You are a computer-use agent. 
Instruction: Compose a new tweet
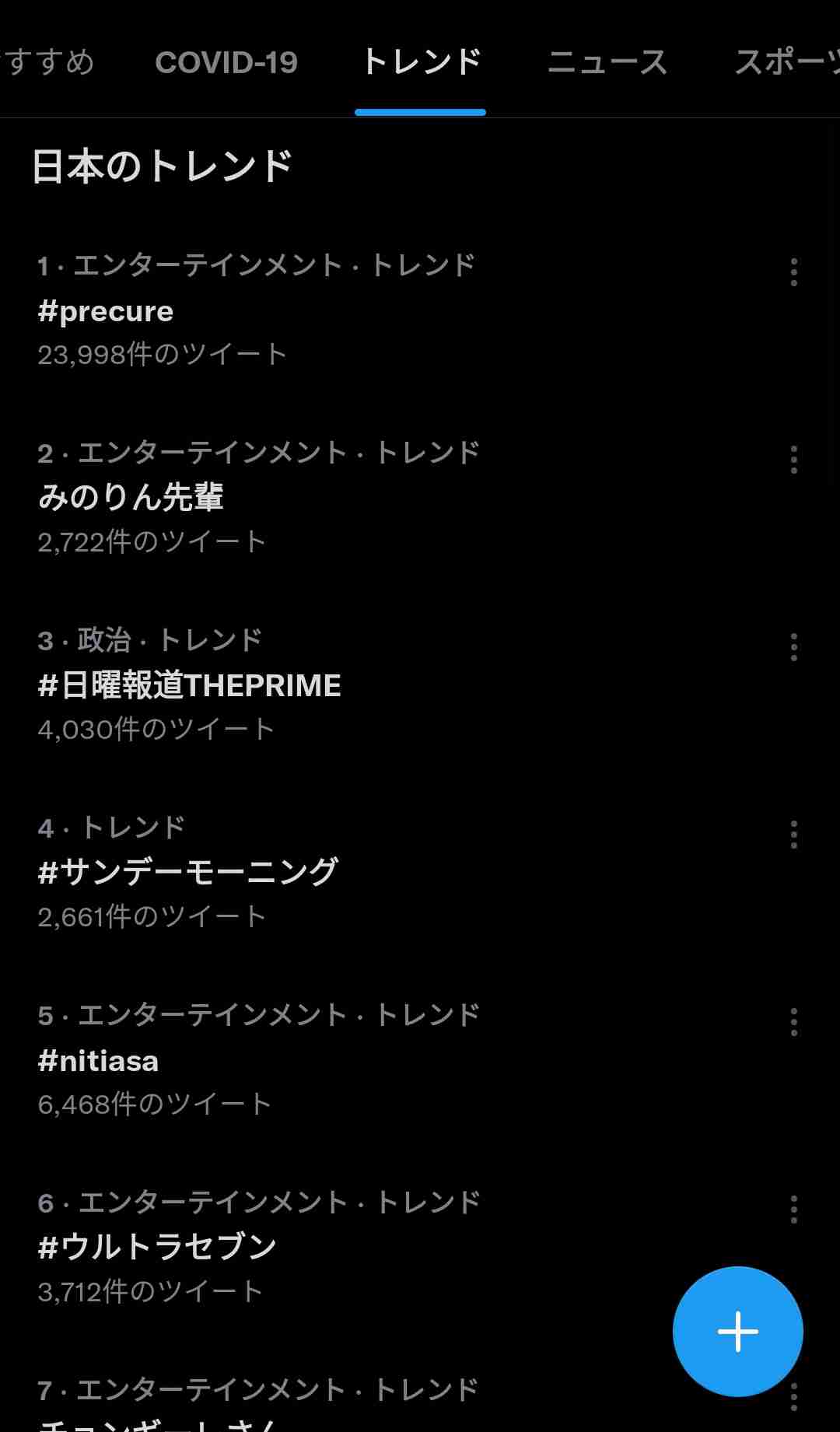click(737, 1332)
